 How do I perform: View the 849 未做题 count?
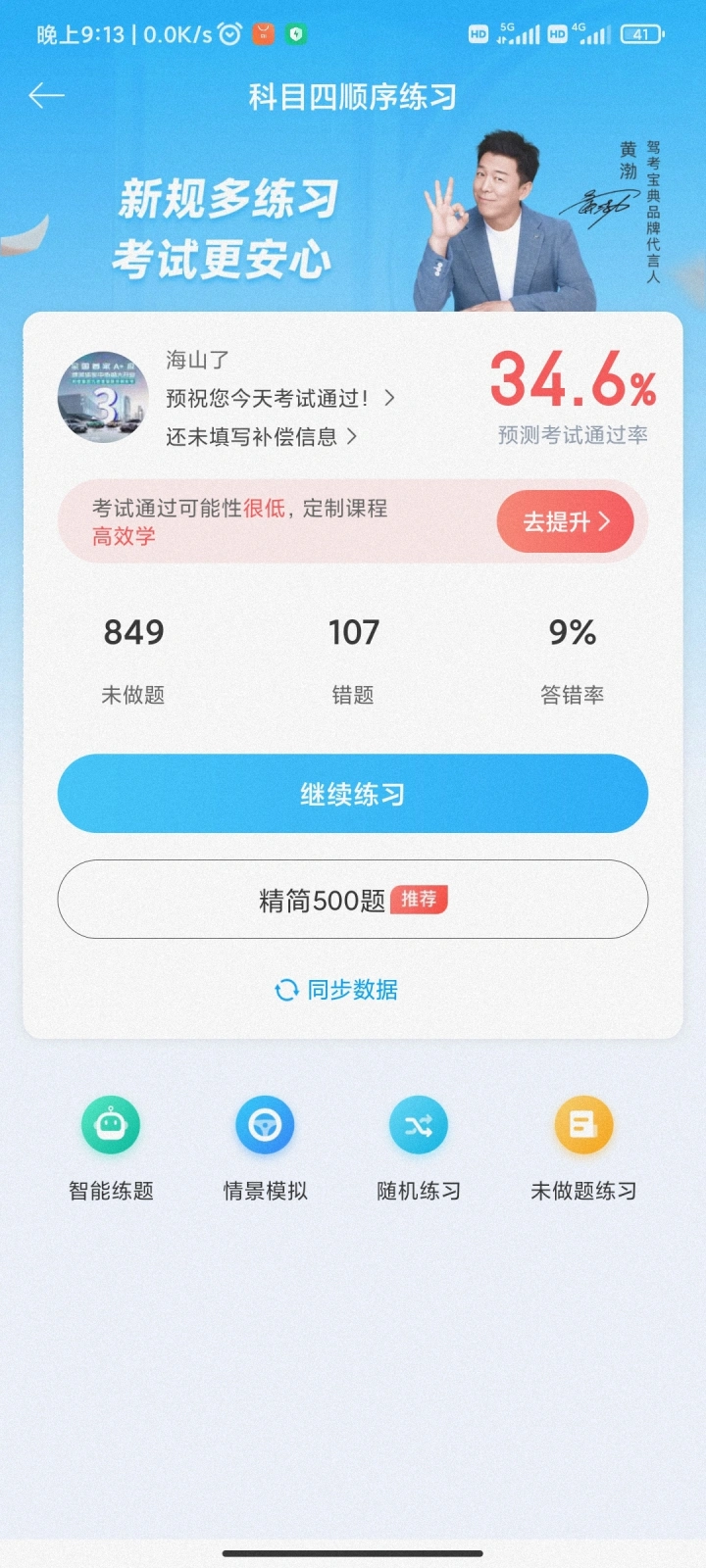click(133, 657)
